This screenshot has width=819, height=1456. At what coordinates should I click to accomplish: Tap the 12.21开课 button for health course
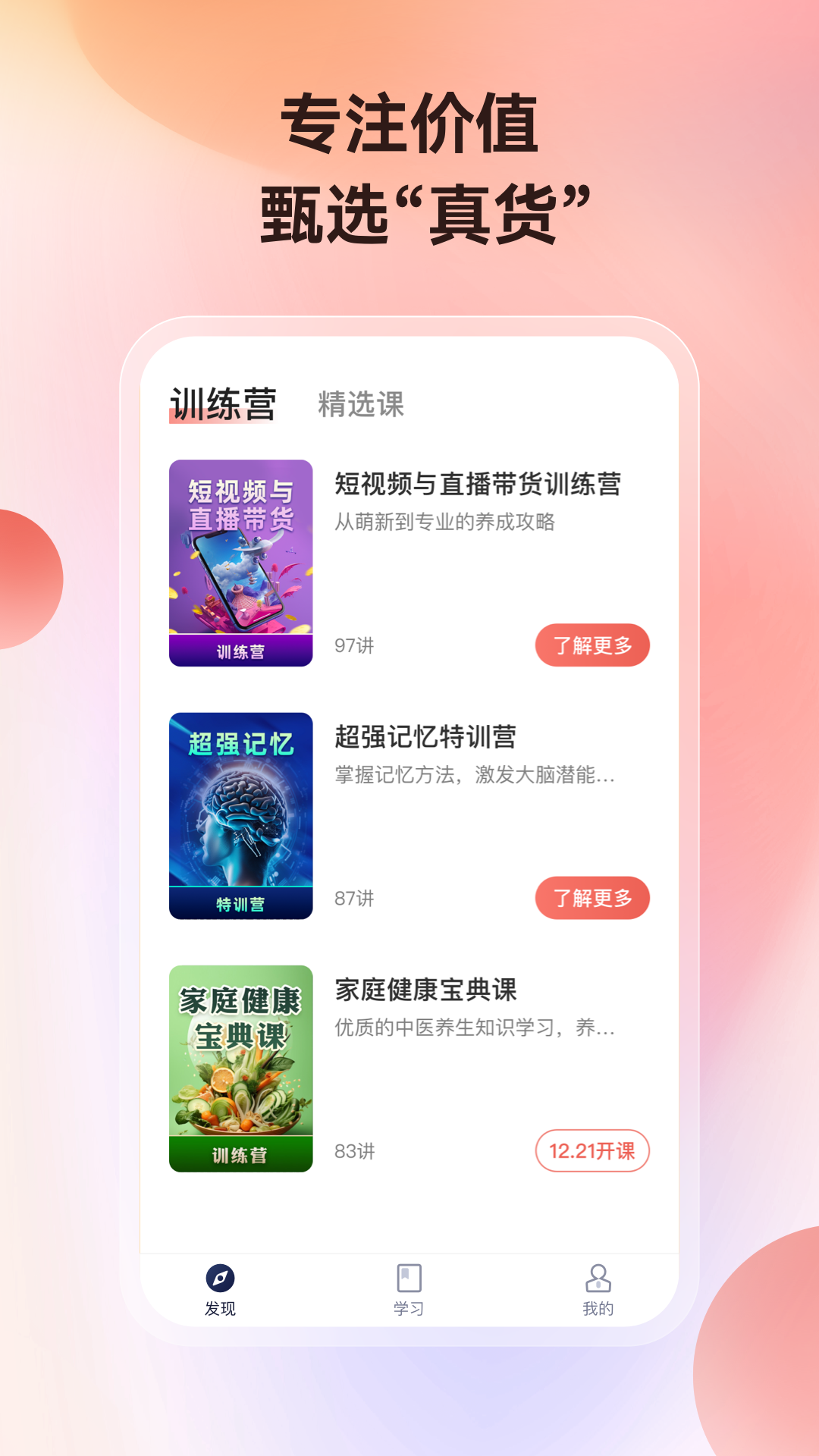[x=592, y=1150]
